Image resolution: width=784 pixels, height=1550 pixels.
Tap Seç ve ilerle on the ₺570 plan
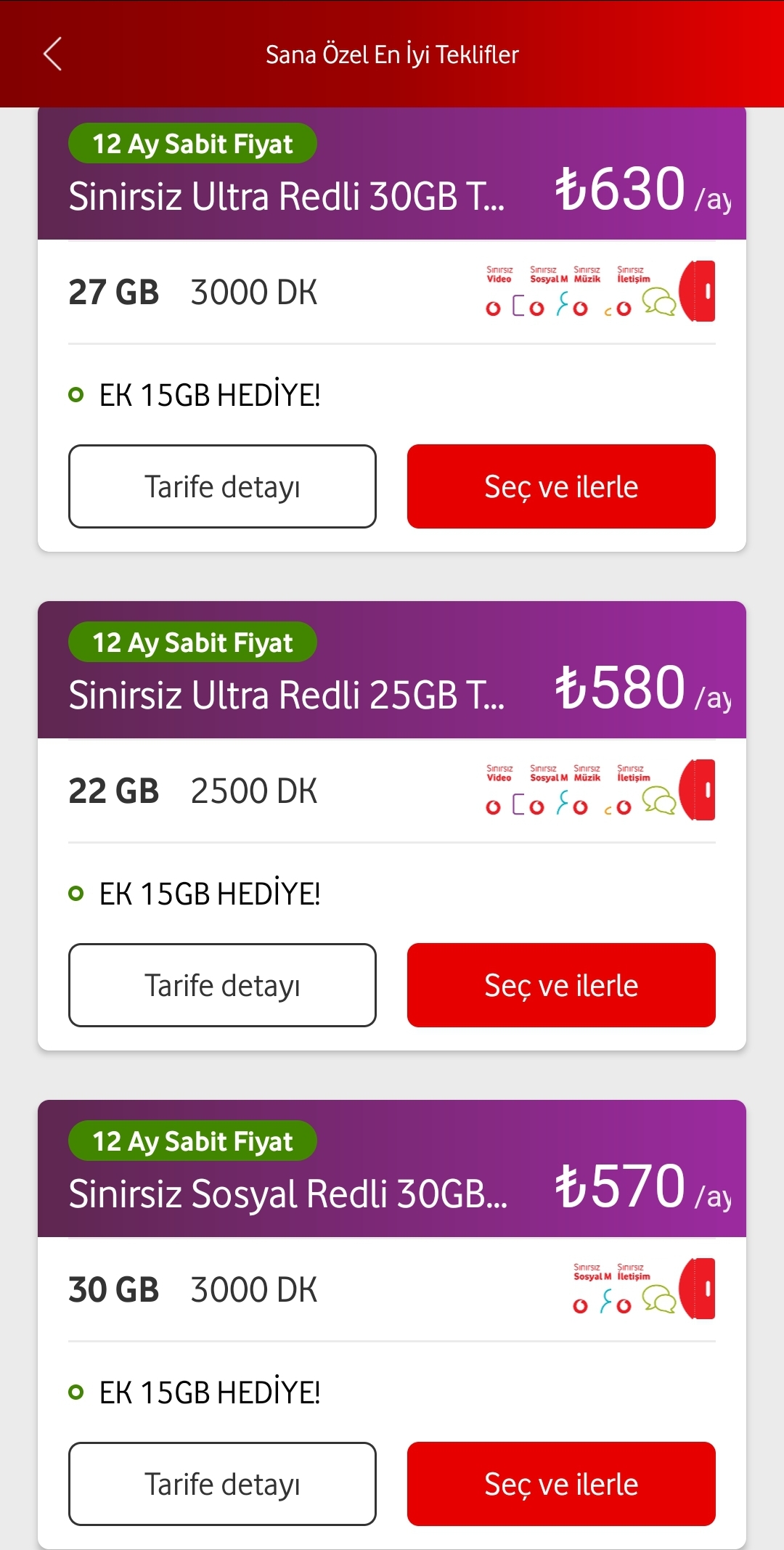pos(561,1484)
